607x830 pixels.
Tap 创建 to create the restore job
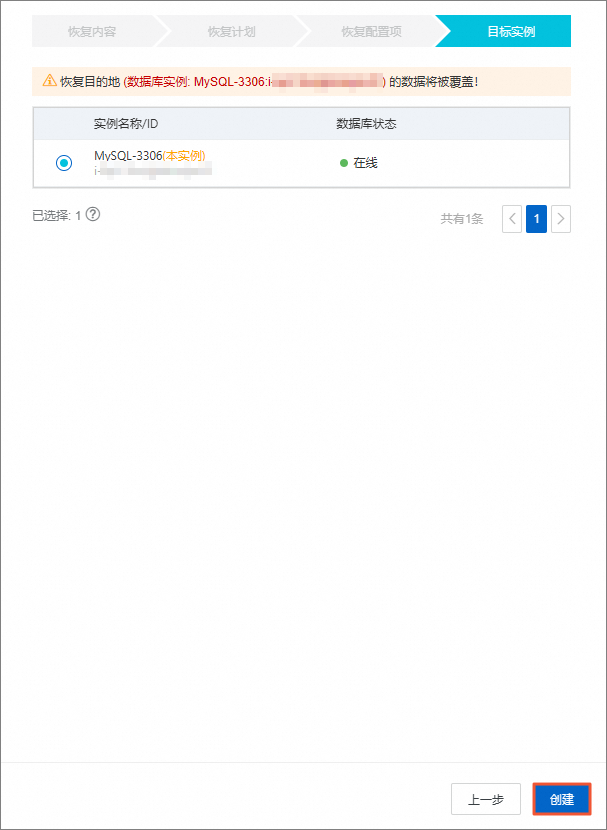coord(562,799)
